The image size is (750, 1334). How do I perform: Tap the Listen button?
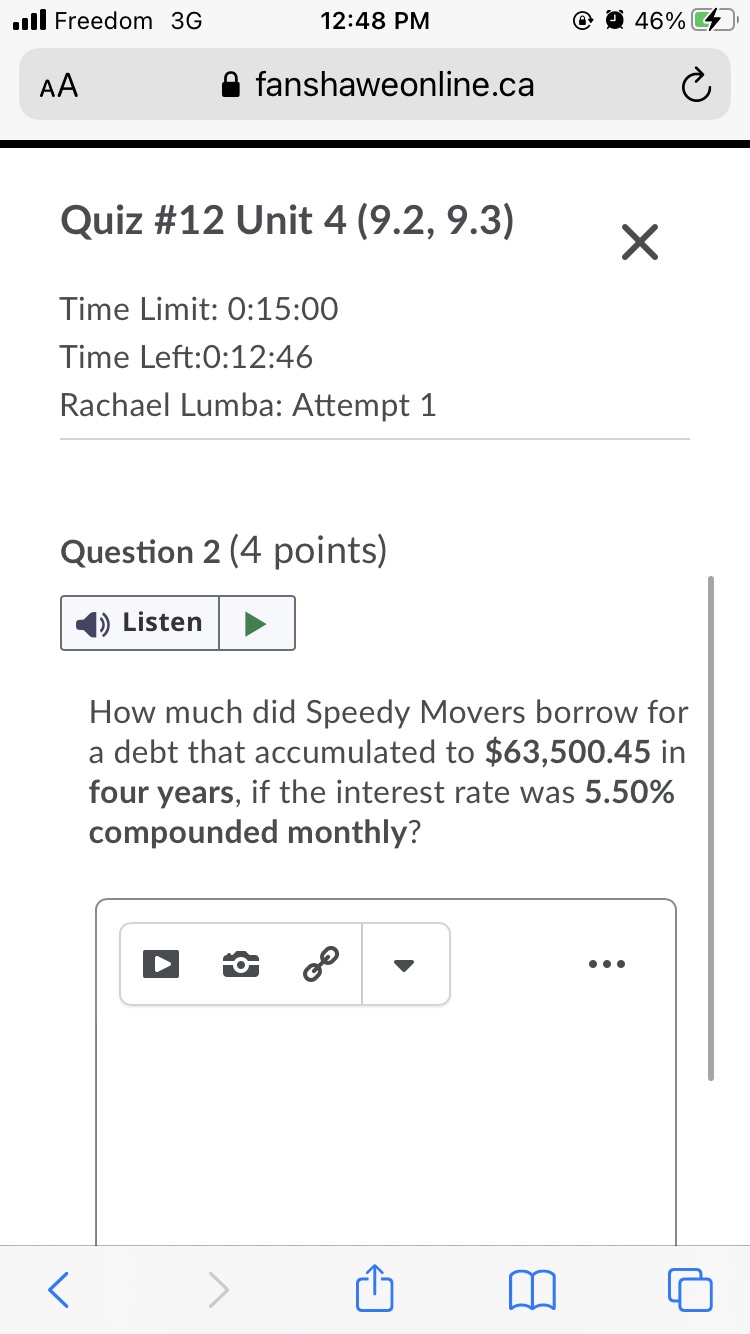click(x=140, y=622)
